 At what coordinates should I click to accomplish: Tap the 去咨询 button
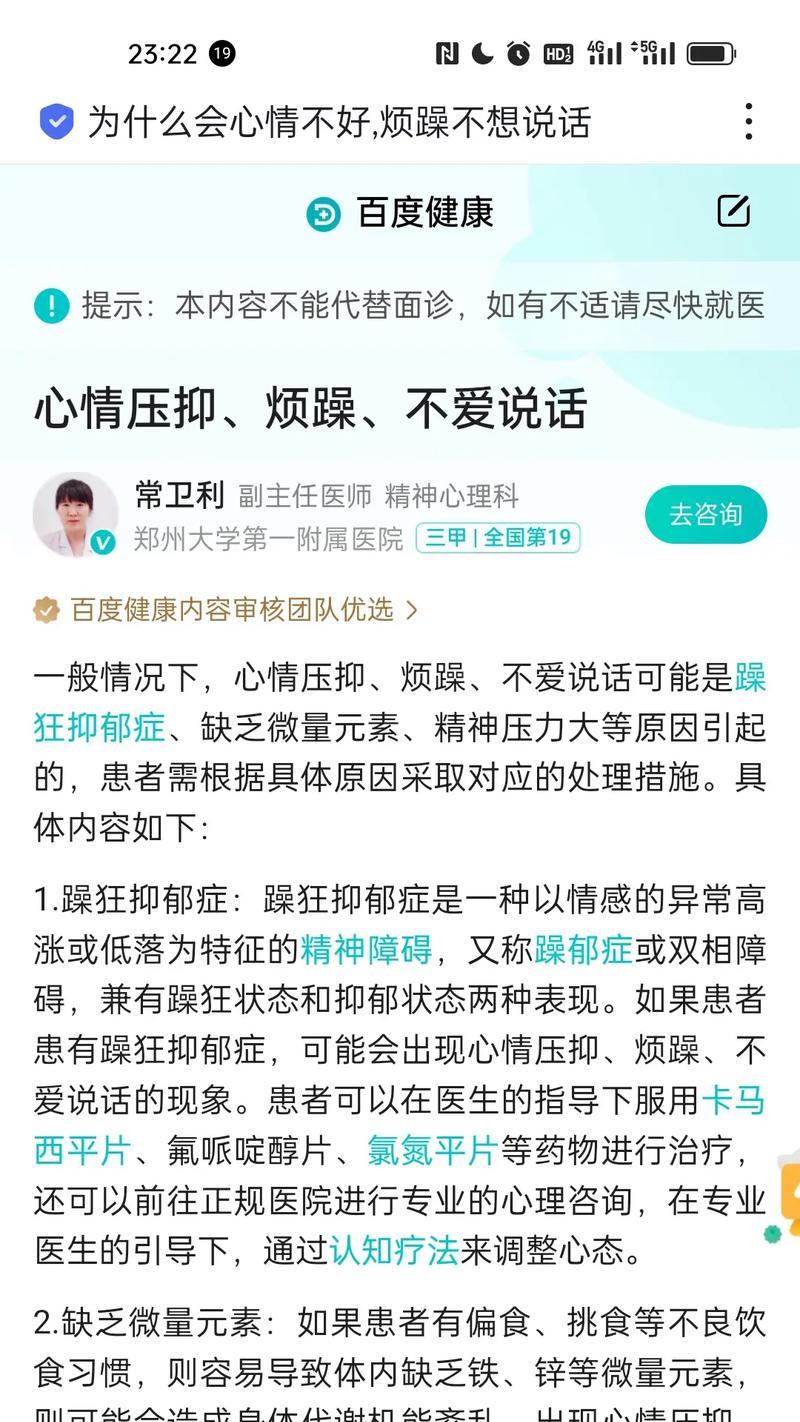(705, 515)
